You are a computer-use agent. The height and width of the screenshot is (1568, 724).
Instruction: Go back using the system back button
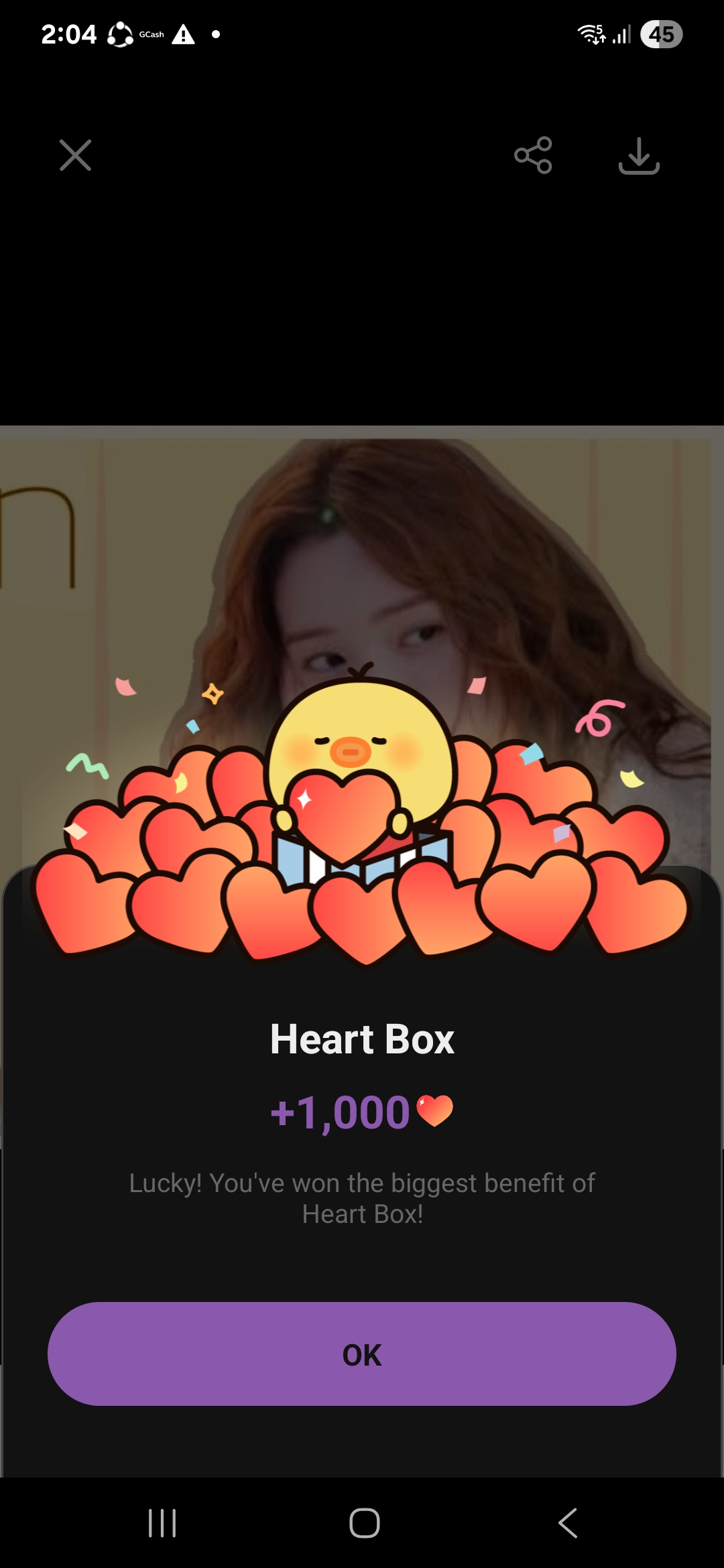coord(567,1523)
